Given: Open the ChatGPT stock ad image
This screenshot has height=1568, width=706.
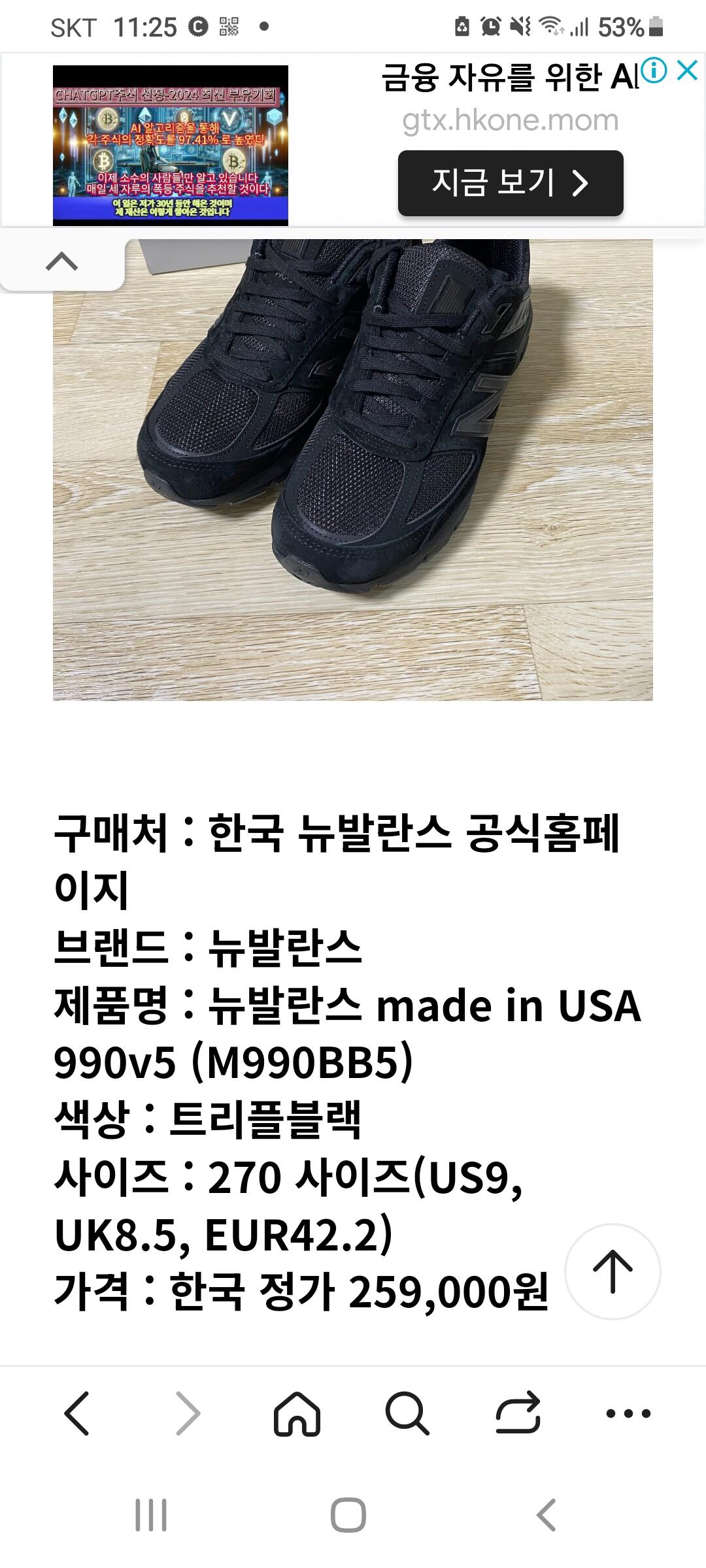Looking at the screenshot, I should coord(171,145).
